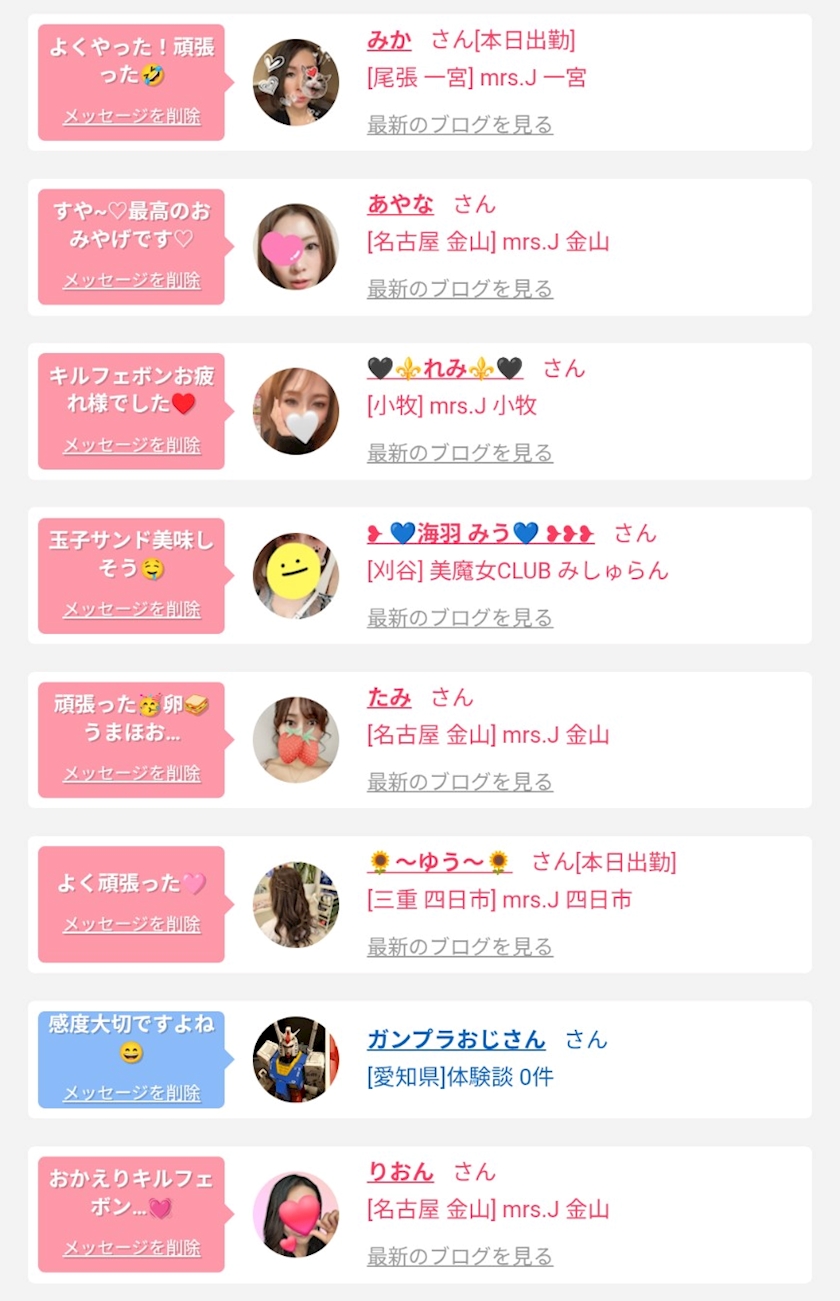Delete the 玉子サンド美味しそう message
The width and height of the screenshot is (840, 1301).
point(132,609)
